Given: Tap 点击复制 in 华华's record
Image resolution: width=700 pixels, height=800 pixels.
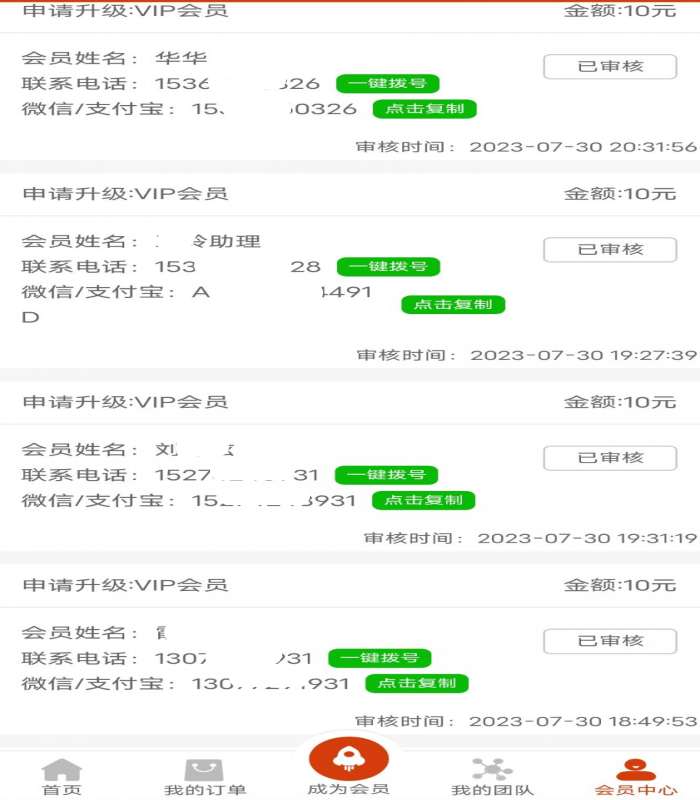Looking at the screenshot, I should pos(424,109).
